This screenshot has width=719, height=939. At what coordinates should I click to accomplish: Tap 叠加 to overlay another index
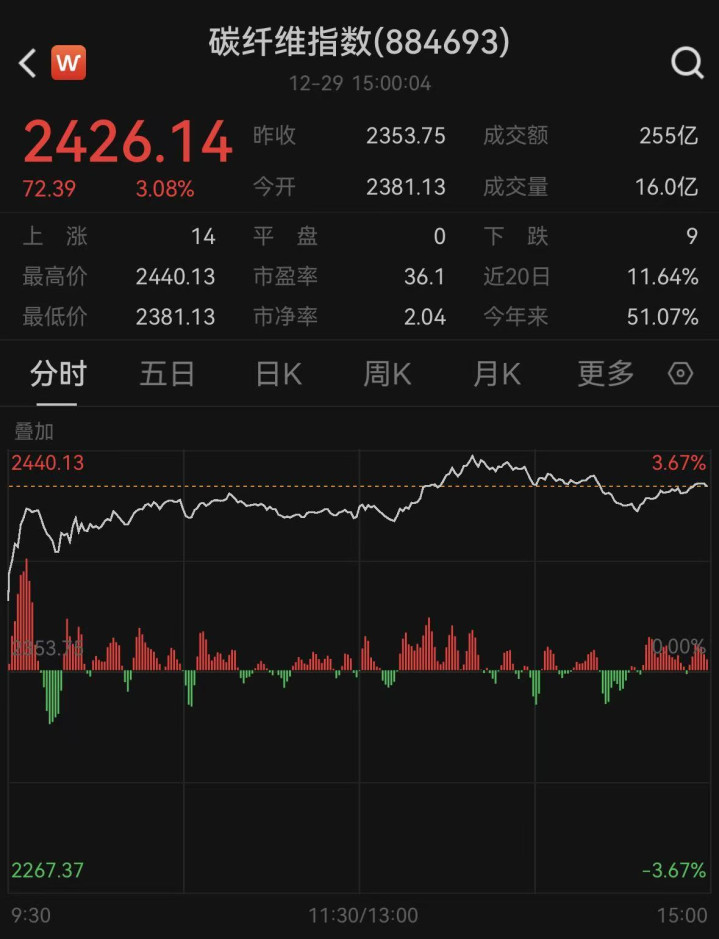34,432
